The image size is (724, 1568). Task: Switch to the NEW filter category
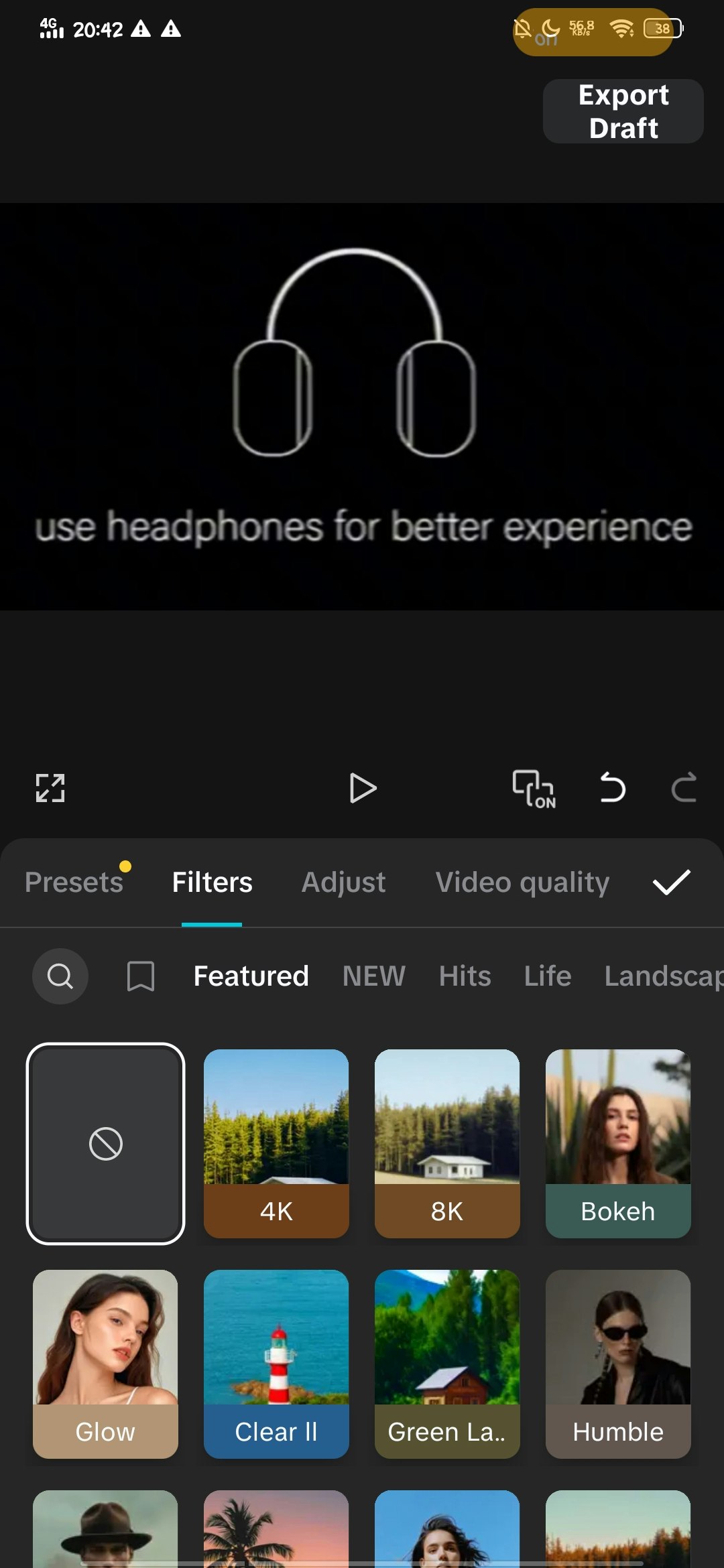373,976
